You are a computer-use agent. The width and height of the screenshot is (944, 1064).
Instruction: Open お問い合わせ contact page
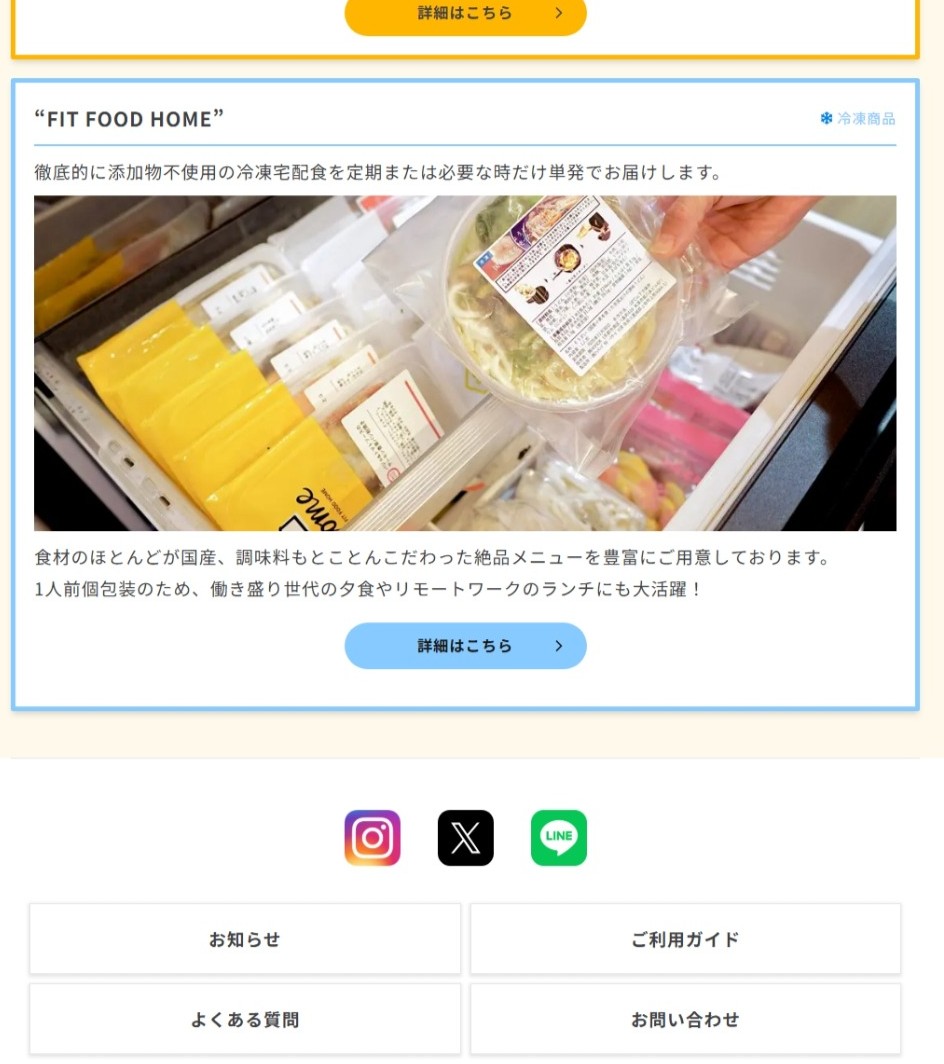685,1019
